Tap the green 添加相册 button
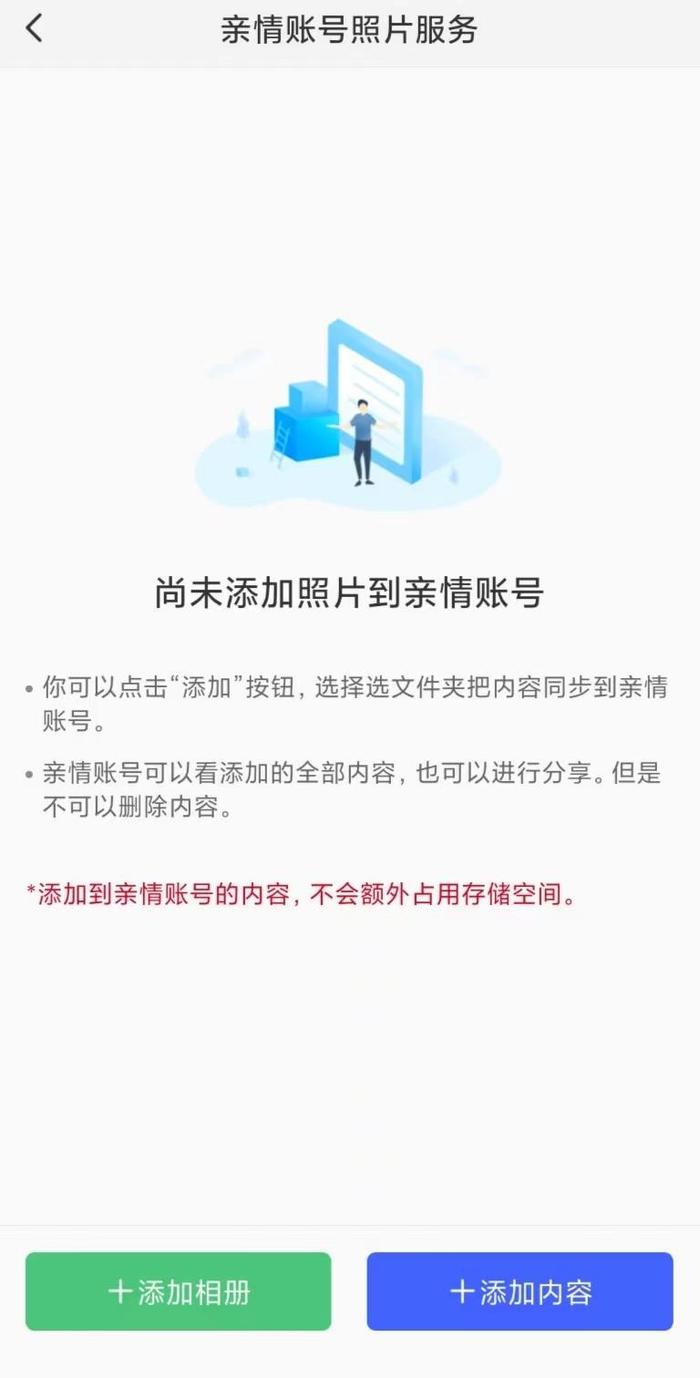Viewport: 700px width, 1378px height. click(x=178, y=1291)
